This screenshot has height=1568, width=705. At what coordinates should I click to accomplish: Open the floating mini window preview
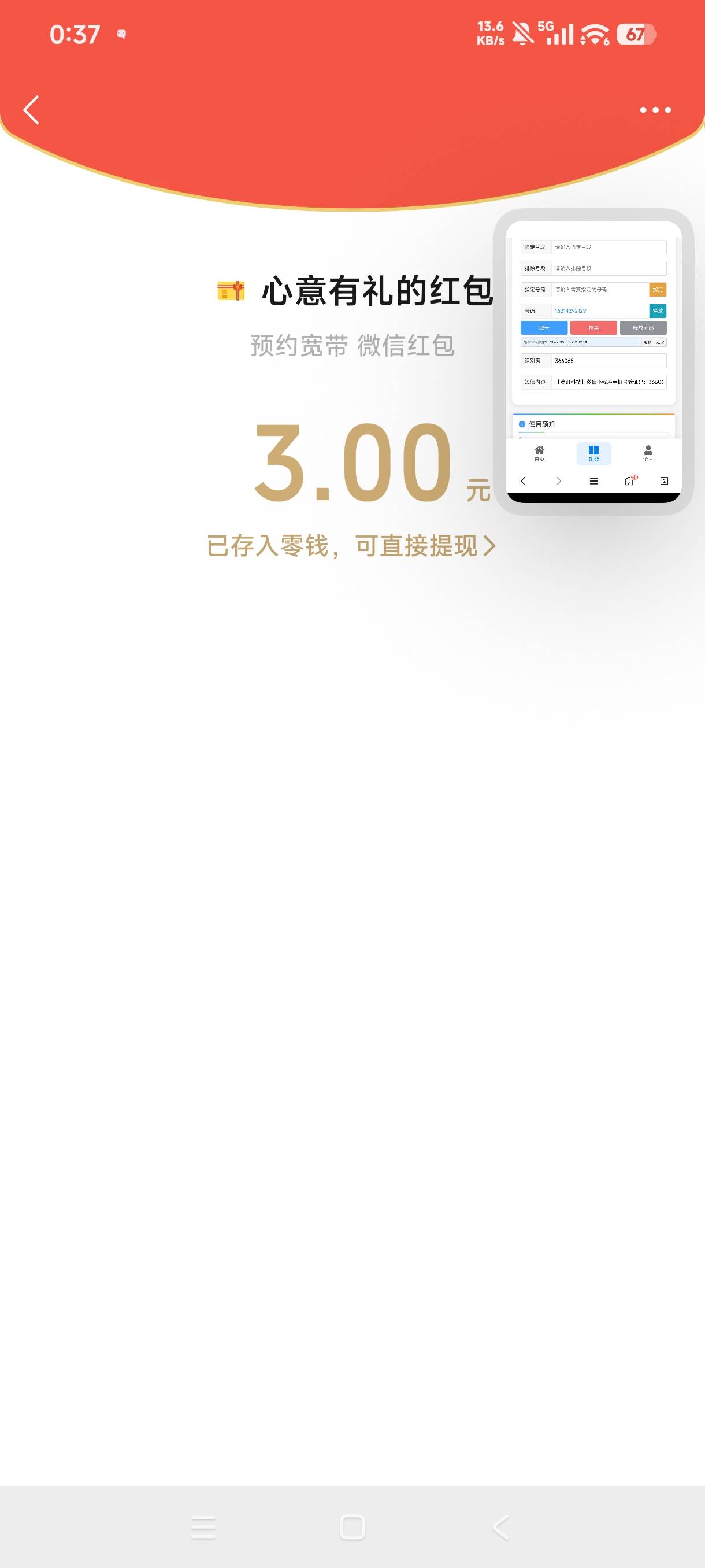click(x=593, y=361)
